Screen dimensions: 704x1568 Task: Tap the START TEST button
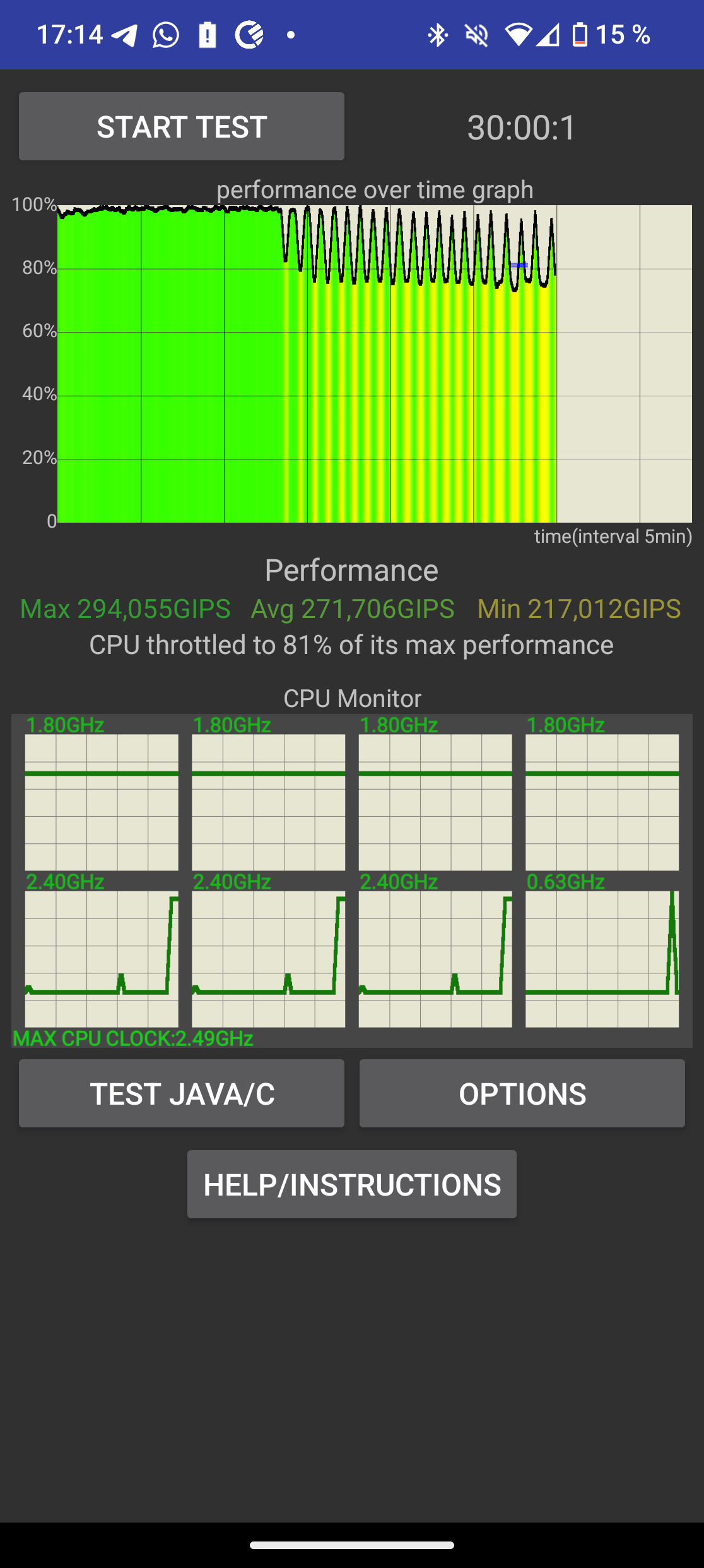pyautogui.click(x=182, y=126)
